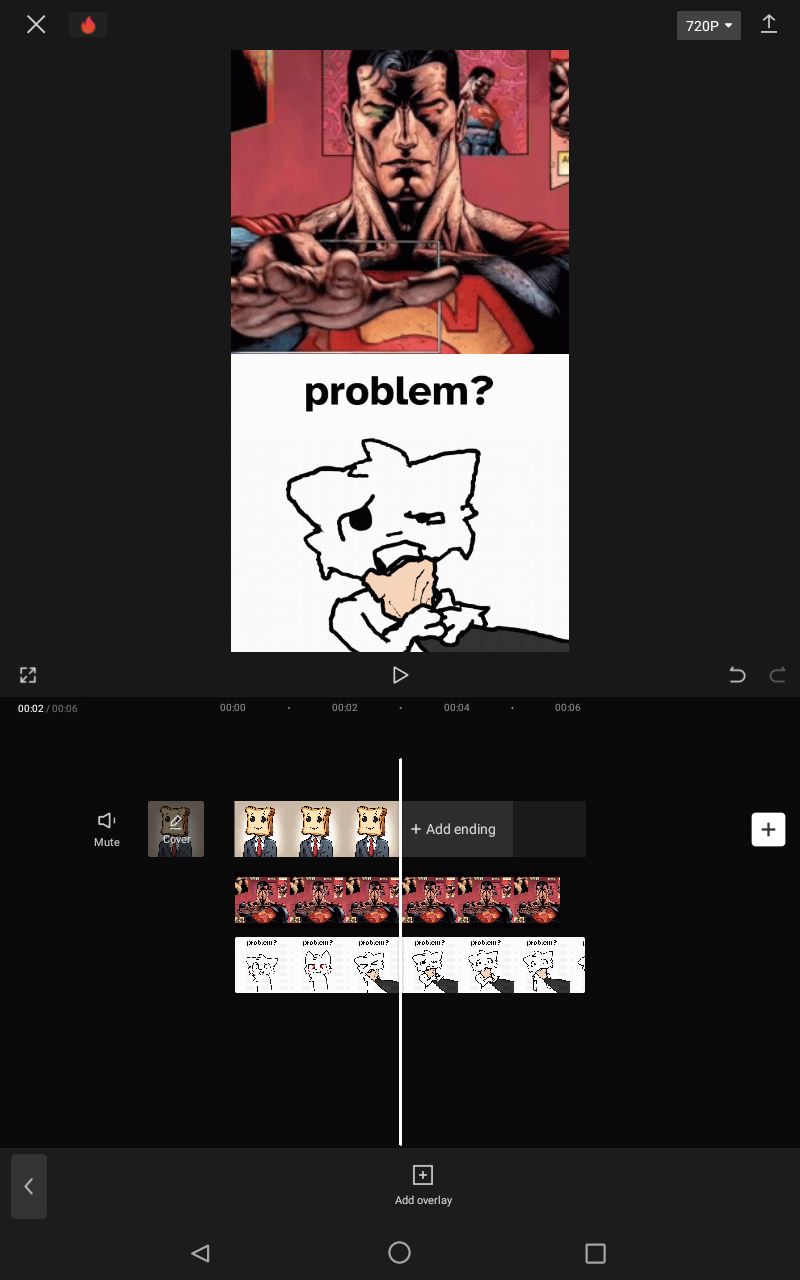Open recent apps
The height and width of the screenshot is (1280, 800).
(595, 1253)
